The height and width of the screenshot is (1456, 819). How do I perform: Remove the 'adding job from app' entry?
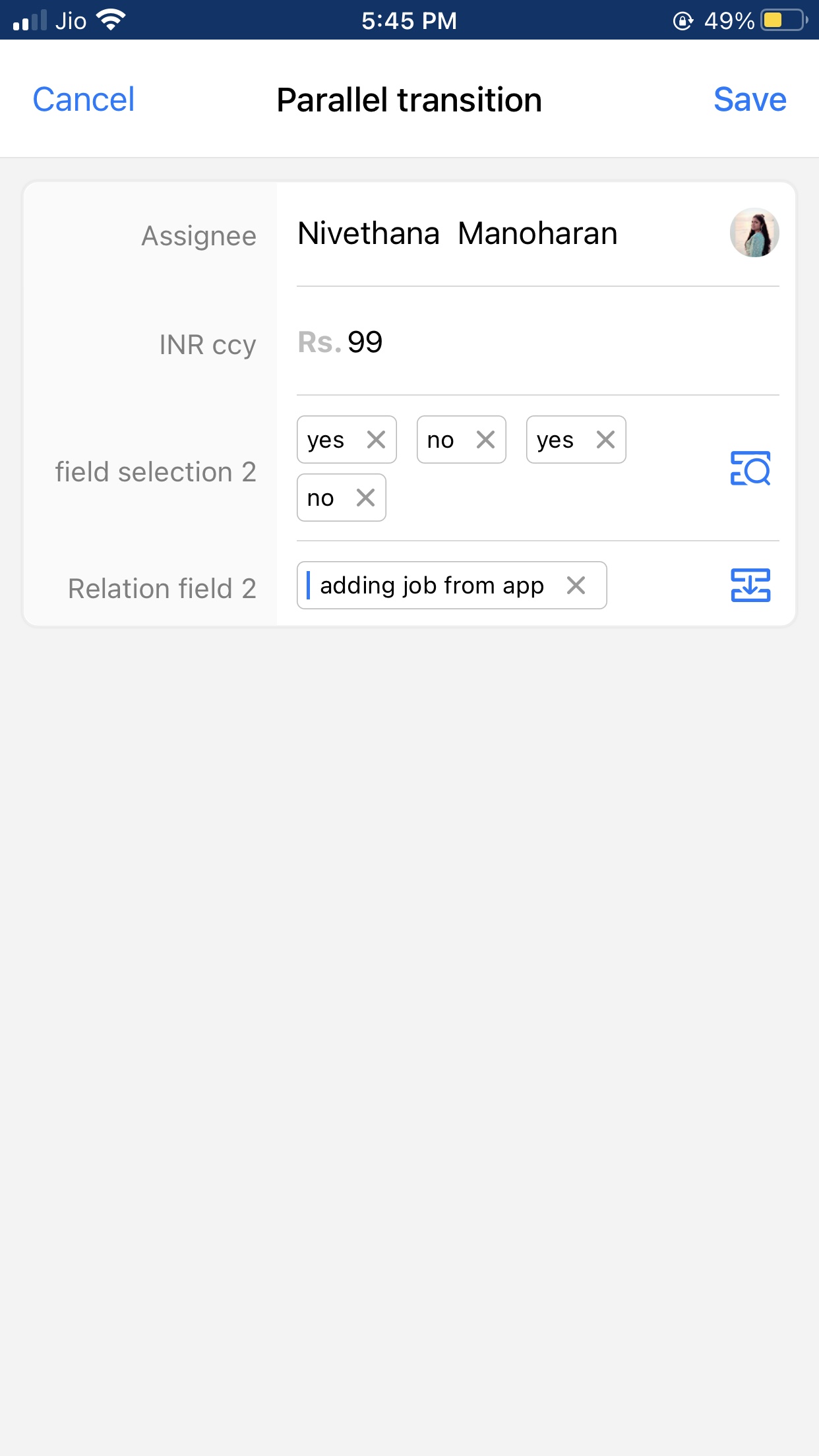[576, 585]
